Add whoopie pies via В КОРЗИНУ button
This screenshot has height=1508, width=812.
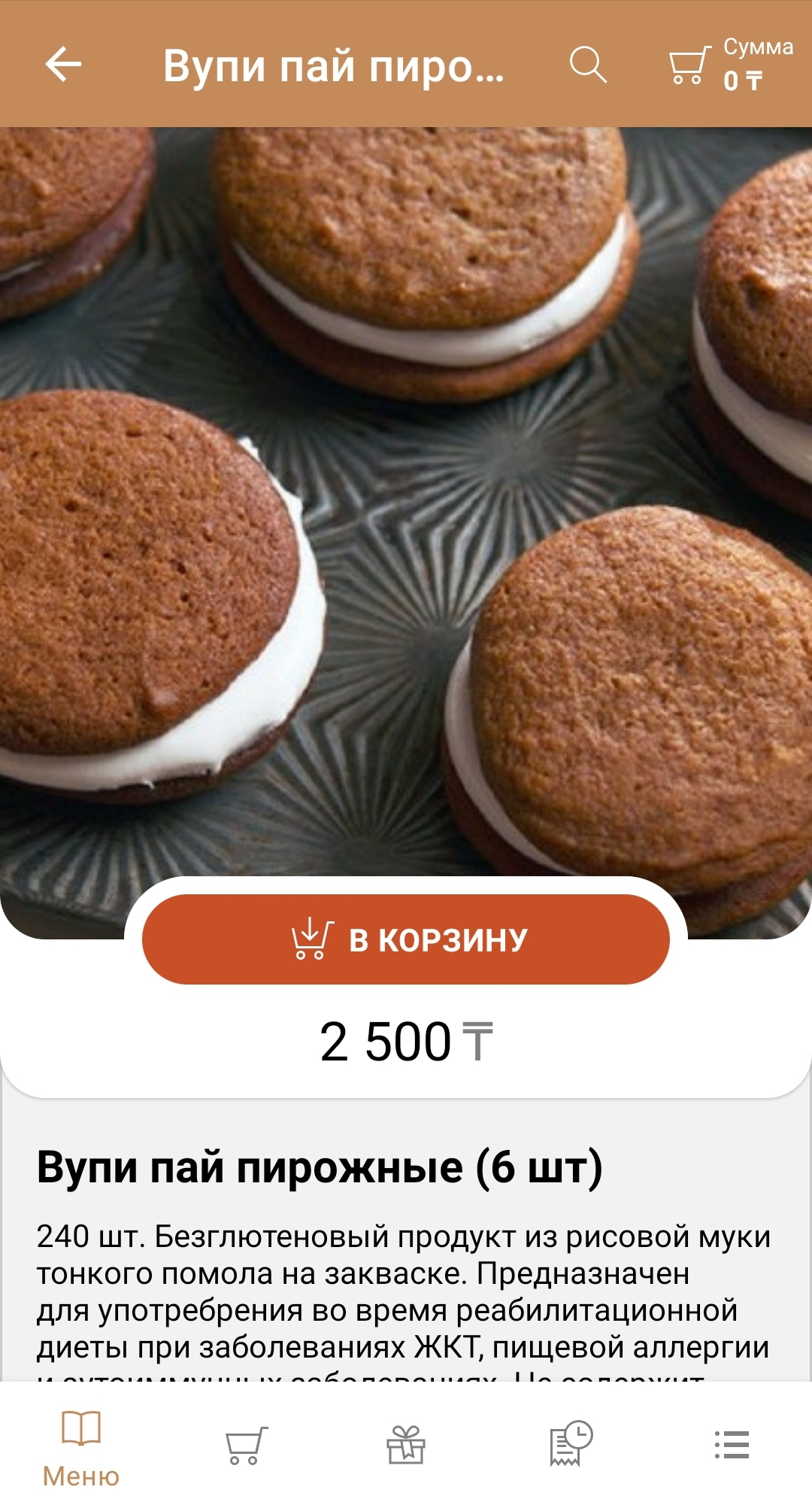pos(406,939)
